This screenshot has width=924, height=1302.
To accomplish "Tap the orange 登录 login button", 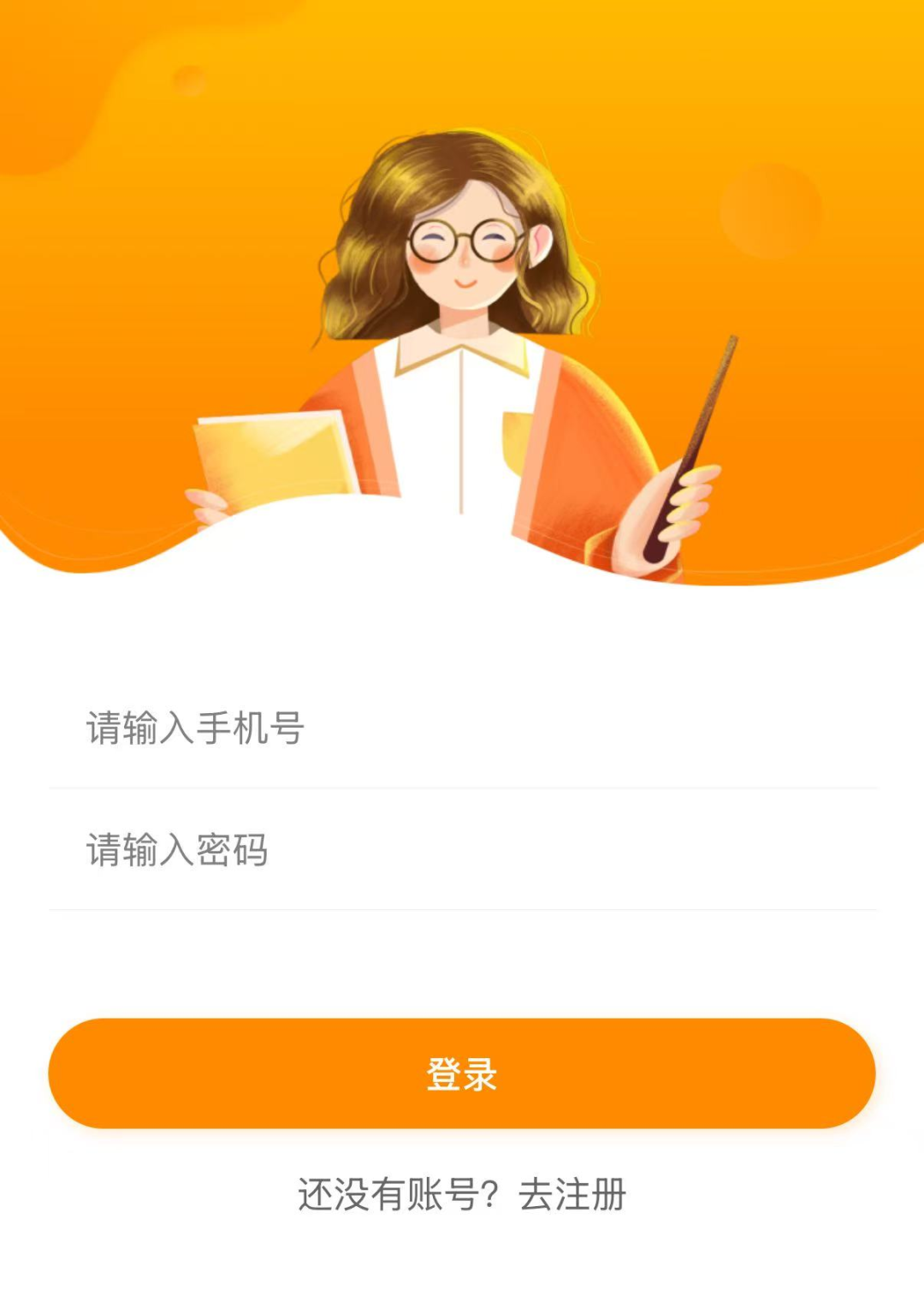I will click(x=462, y=1073).
